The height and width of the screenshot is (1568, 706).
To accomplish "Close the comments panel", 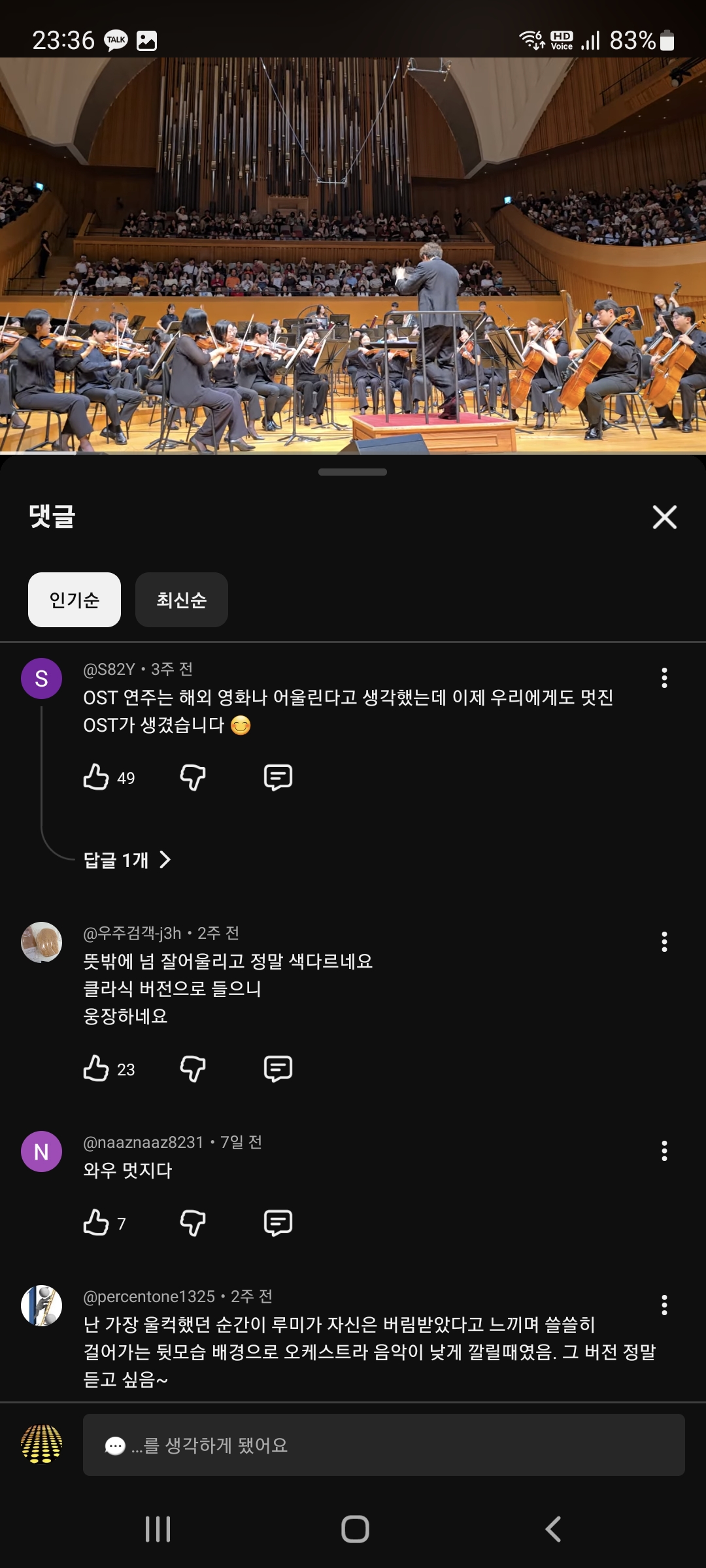I will (664, 517).
